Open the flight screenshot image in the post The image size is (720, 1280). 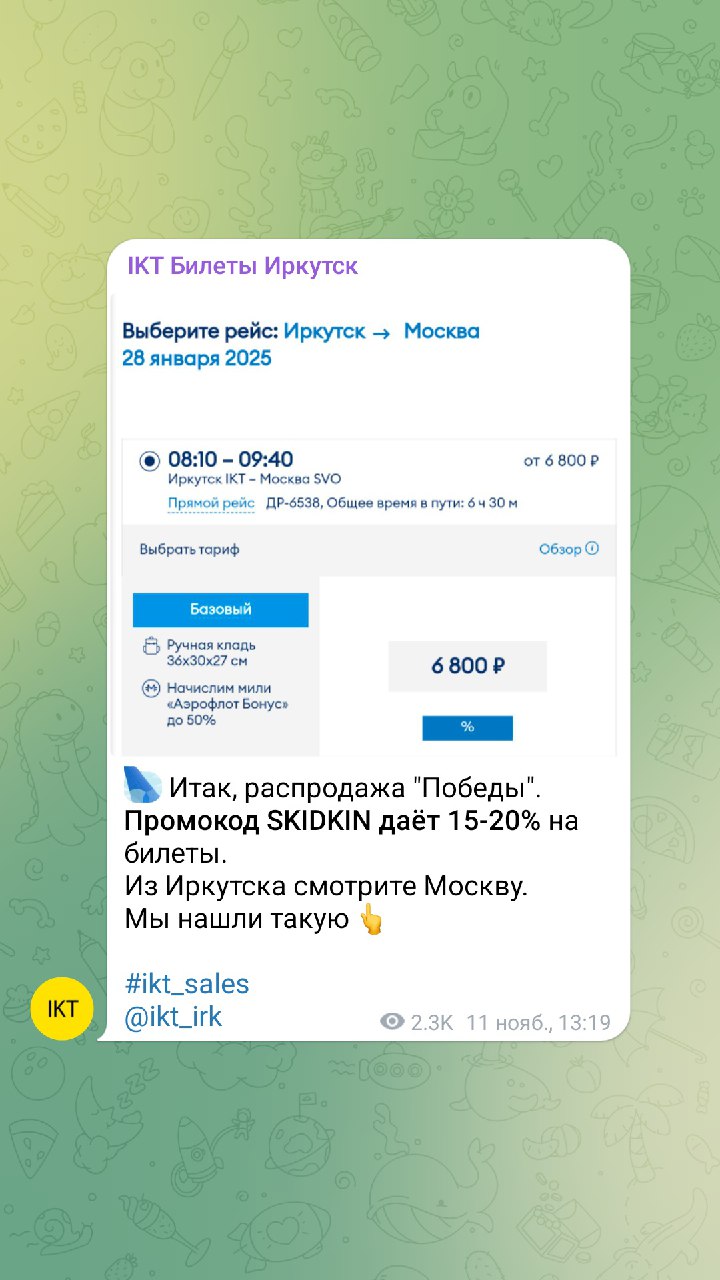tap(368, 525)
